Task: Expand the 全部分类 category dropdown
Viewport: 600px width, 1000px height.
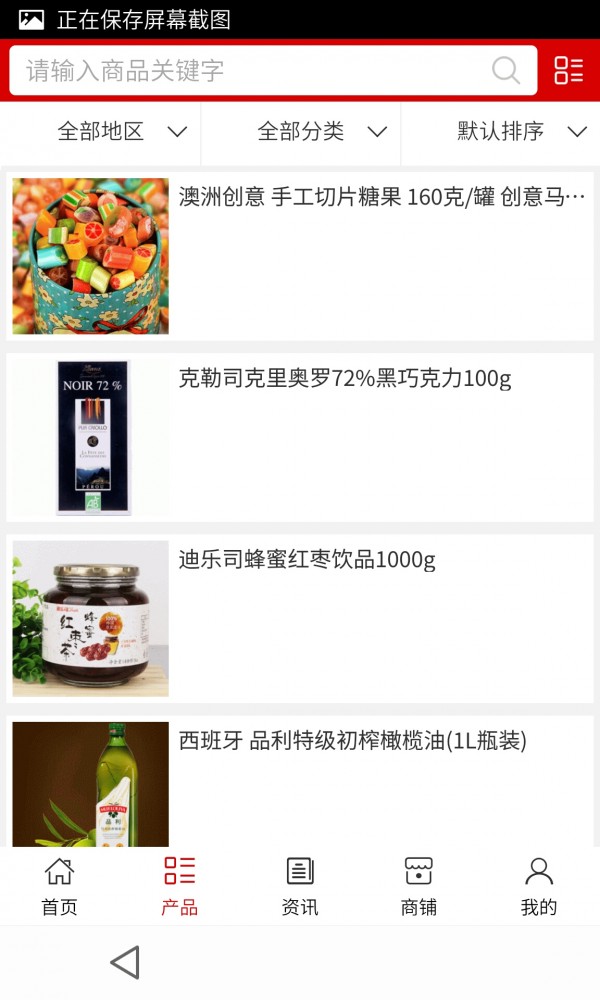Action: [x=322, y=131]
